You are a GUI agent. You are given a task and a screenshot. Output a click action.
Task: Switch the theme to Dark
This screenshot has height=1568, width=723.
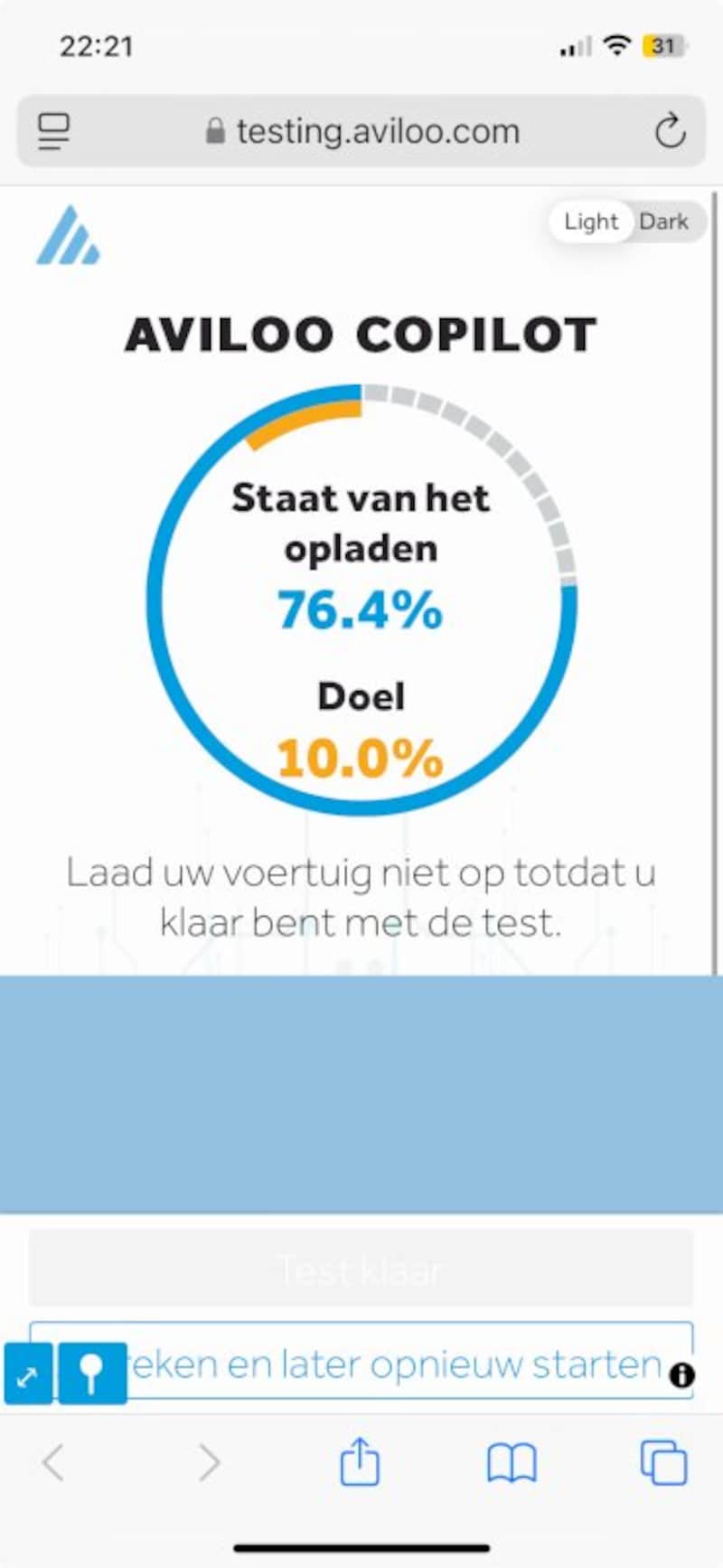pyautogui.click(x=664, y=222)
